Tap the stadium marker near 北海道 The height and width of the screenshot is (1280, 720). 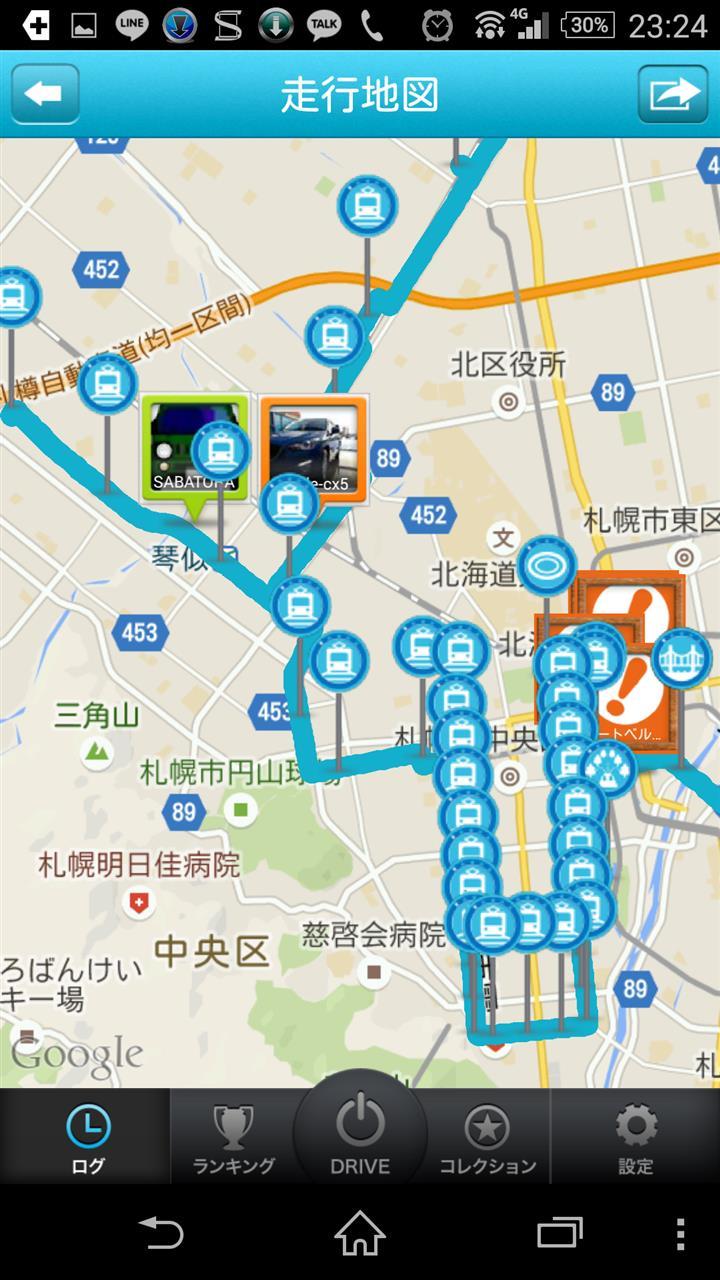click(x=547, y=565)
